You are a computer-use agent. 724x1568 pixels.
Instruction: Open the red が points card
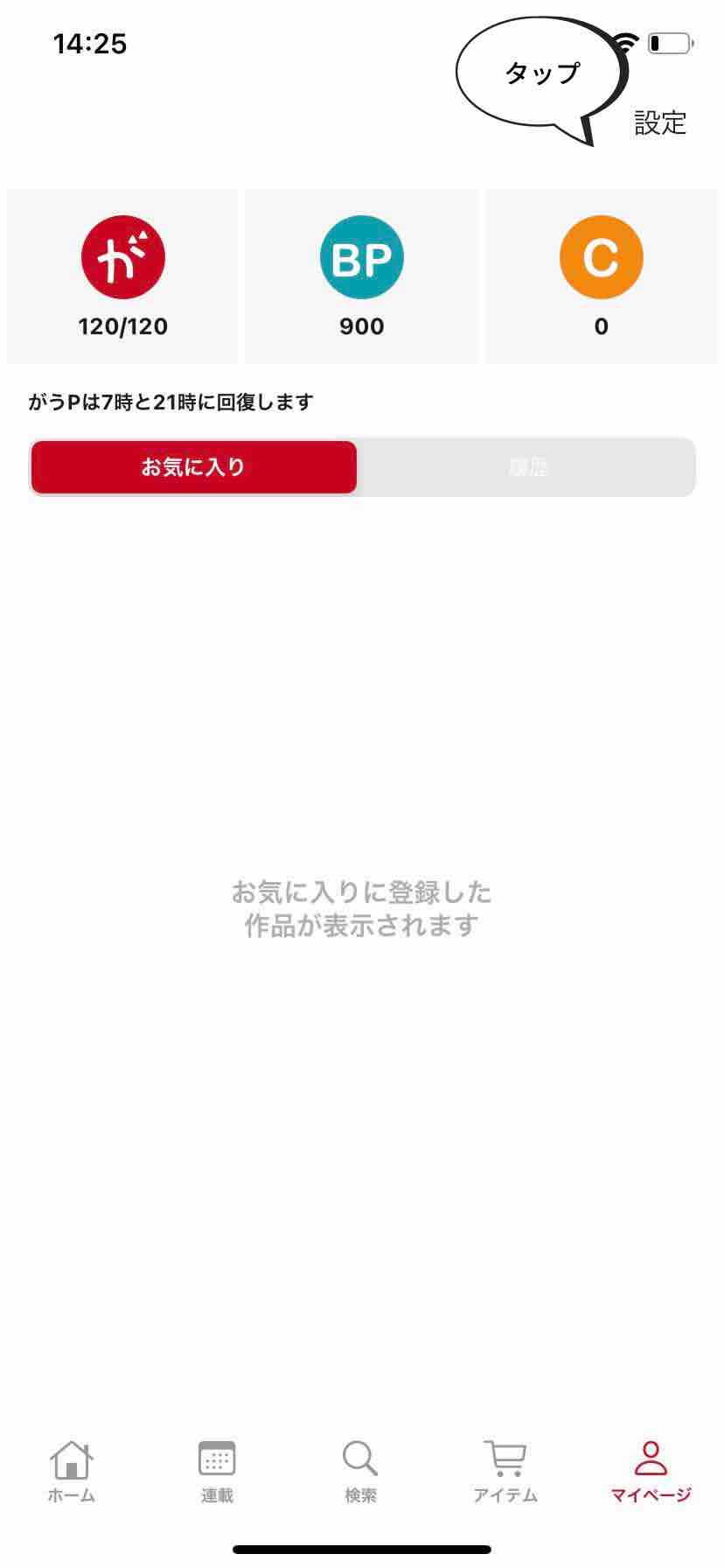[122, 276]
